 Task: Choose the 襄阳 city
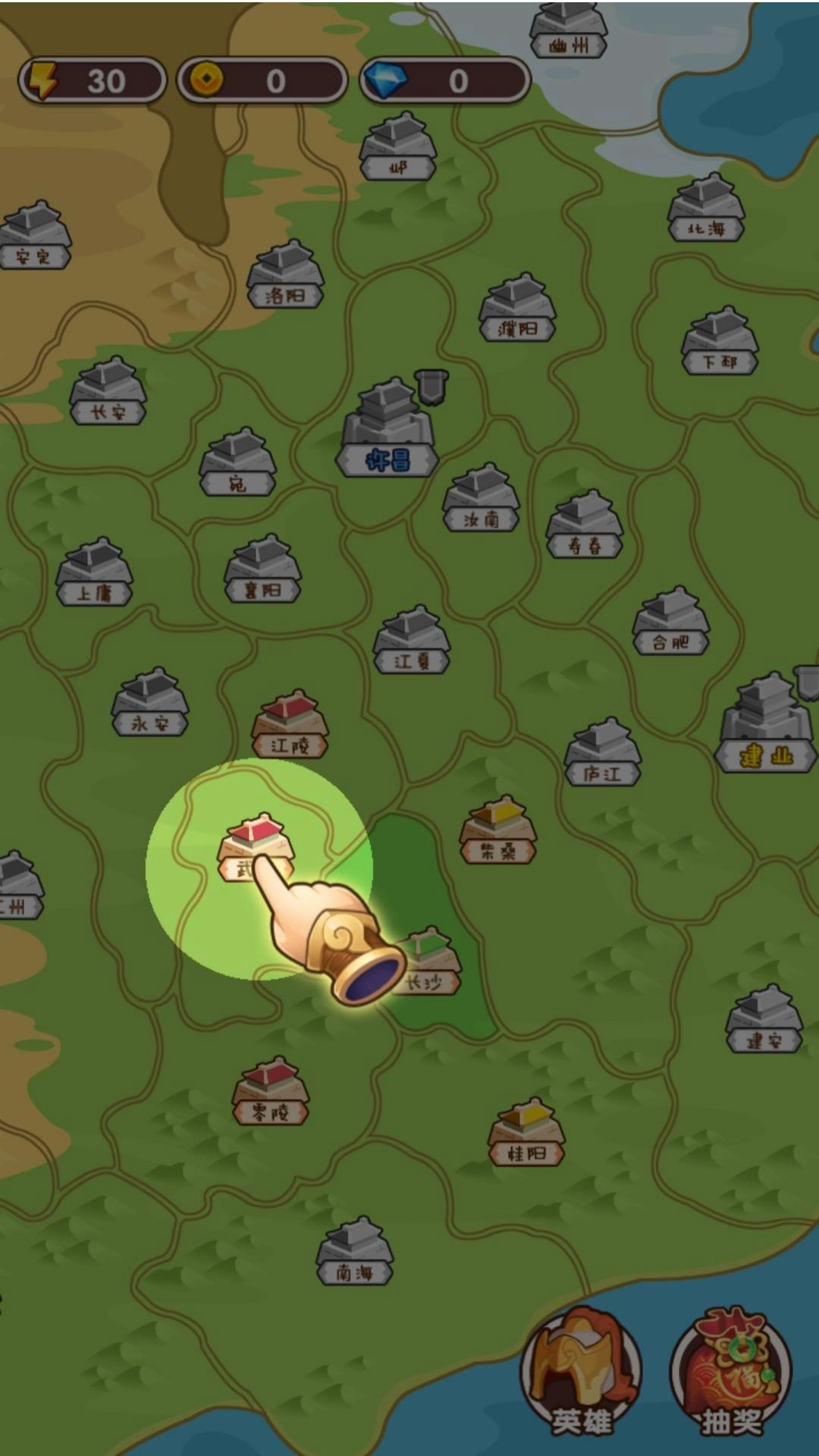(262, 570)
